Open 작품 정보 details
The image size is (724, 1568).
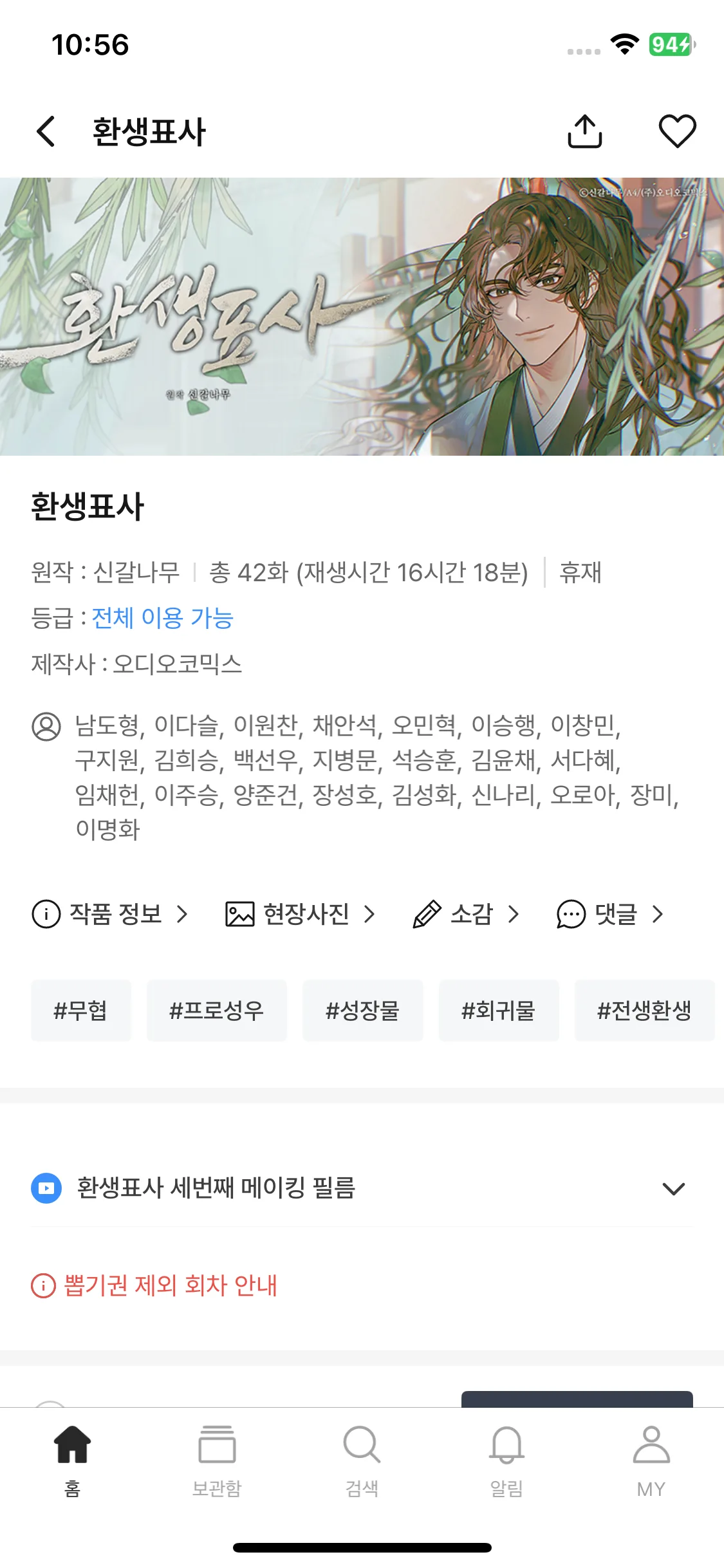click(110, 914)
